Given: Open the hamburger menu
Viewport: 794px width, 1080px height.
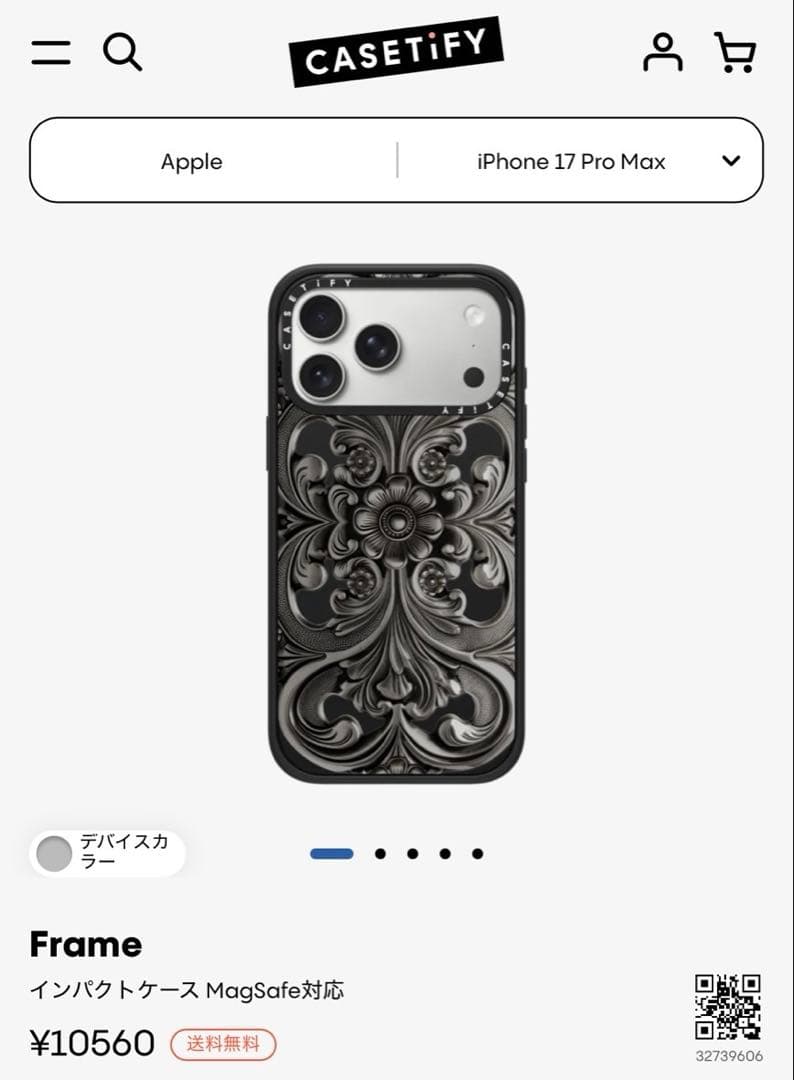Looking at the screenshot, I should (x=51, y=52).
